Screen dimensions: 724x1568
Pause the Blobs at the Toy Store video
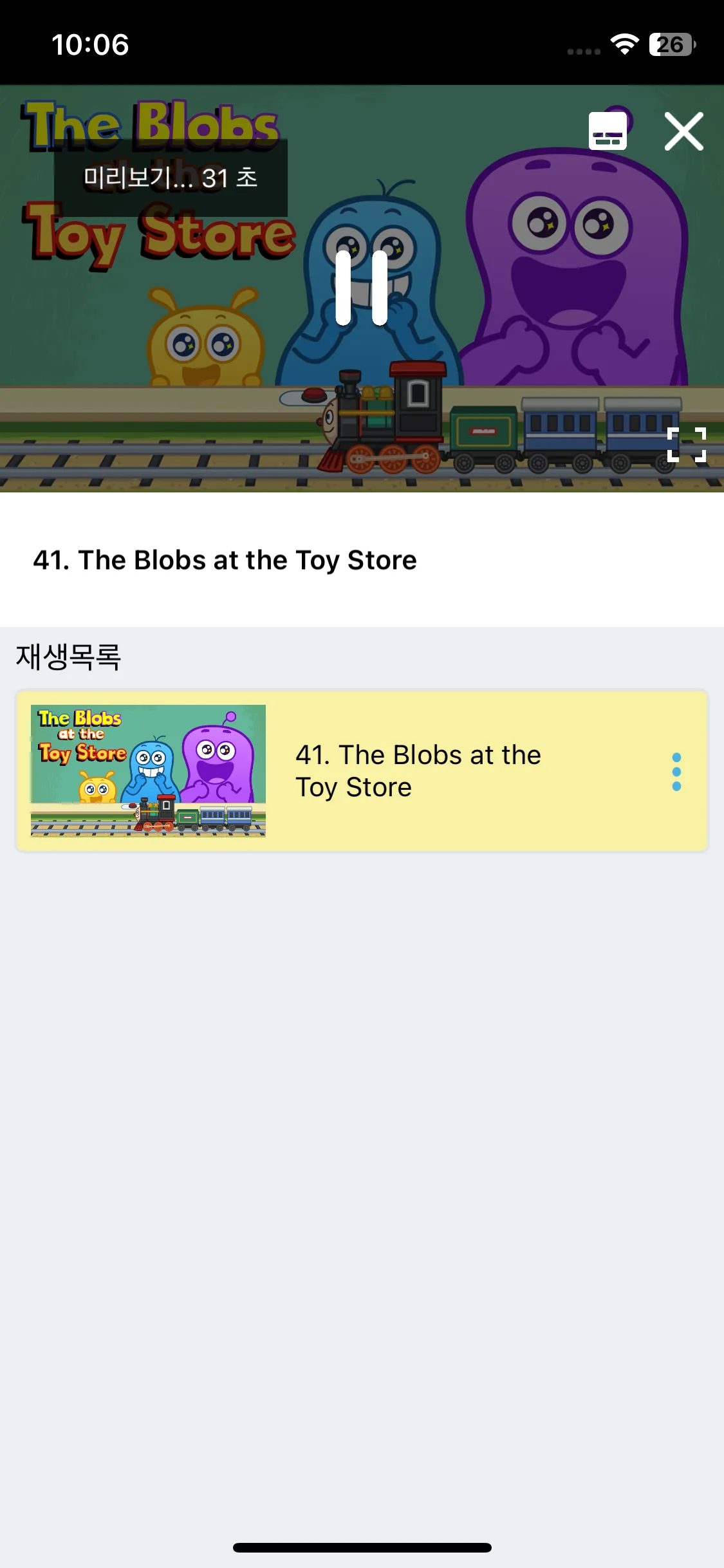click(x=362, y=288)
